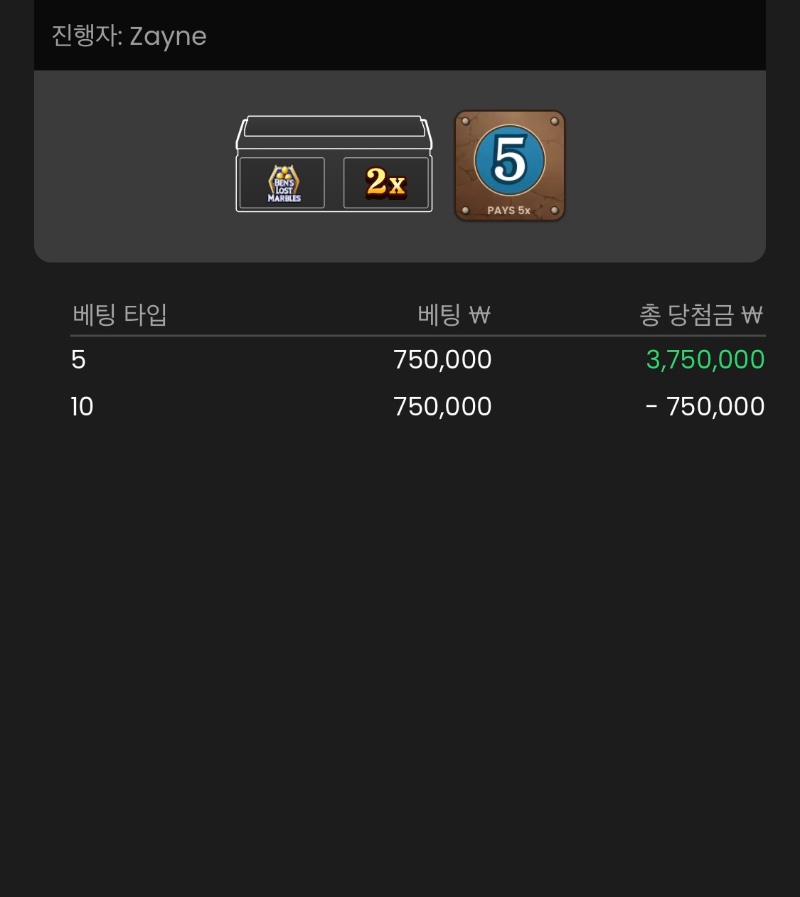Click the 750,000 bet amount for type 5
The width and height of the screenshot is (800, 897).
click(x=442, y=359)
